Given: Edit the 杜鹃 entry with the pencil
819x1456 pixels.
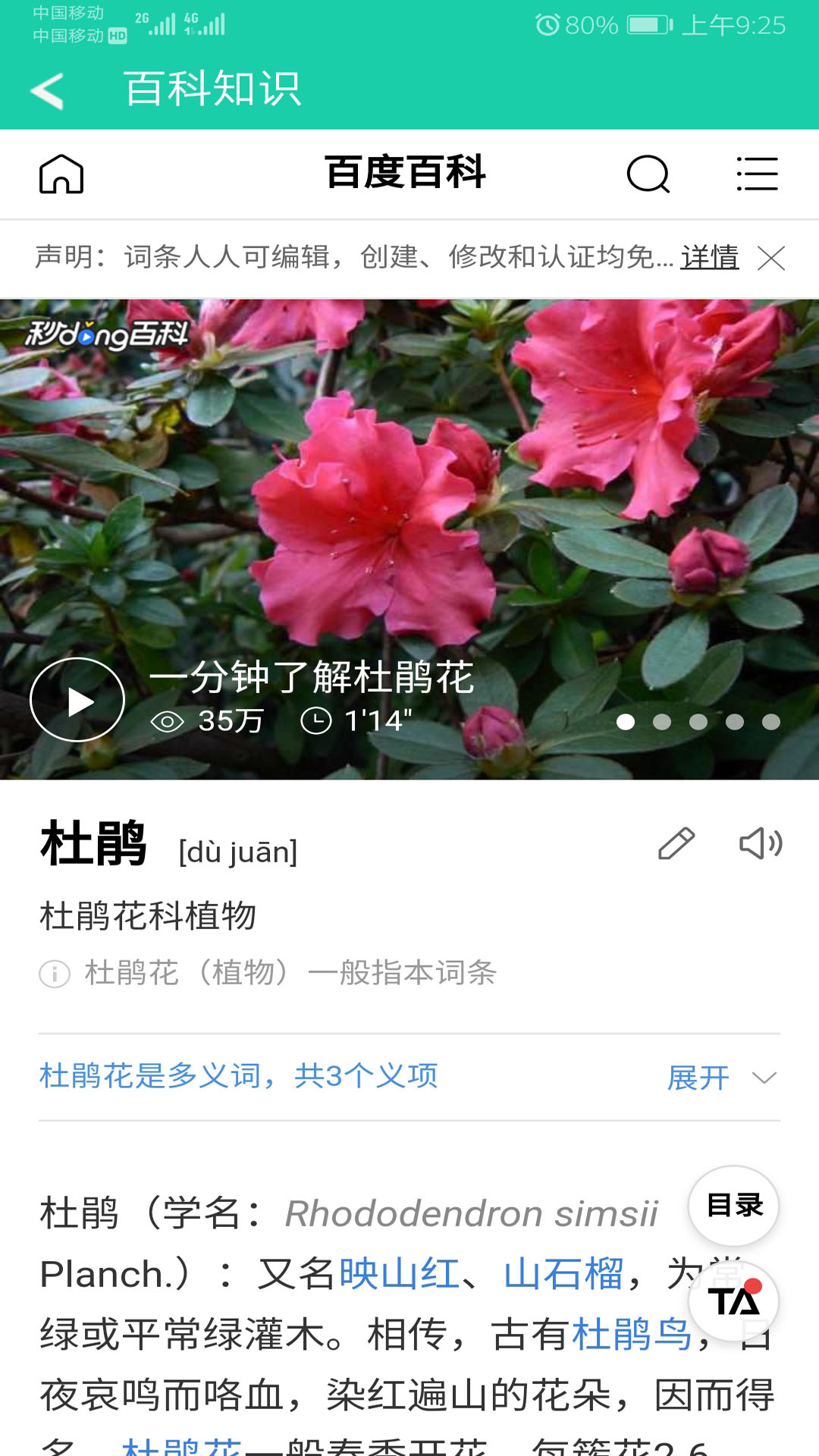Looking at the screenshot, I should (x=676, y=843).
